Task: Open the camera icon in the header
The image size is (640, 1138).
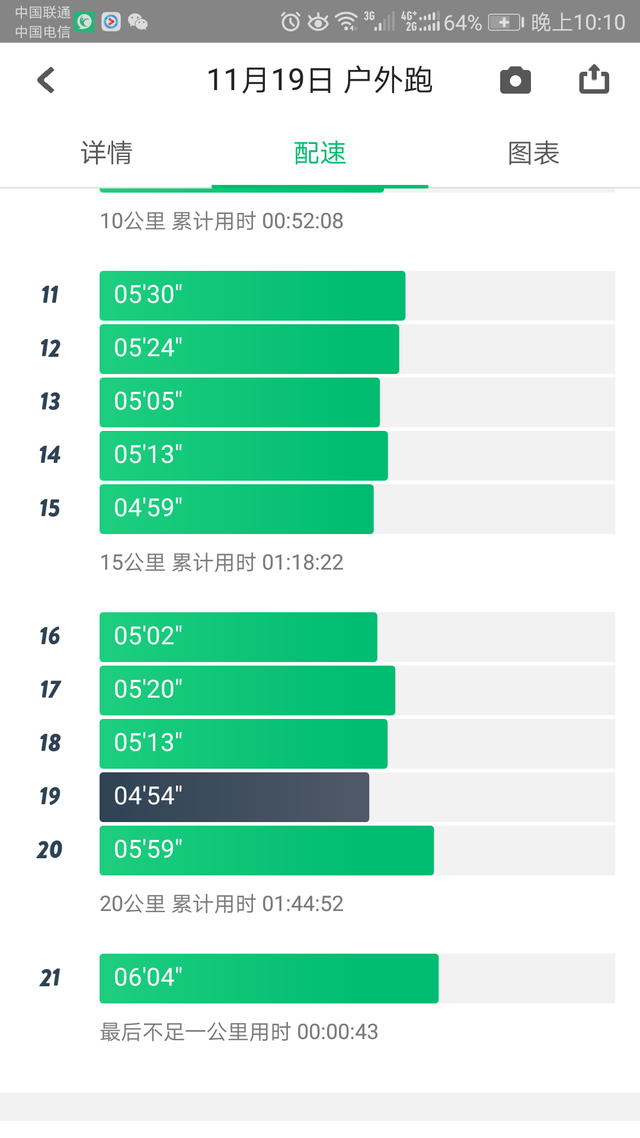Action: (x=515, y=80)
